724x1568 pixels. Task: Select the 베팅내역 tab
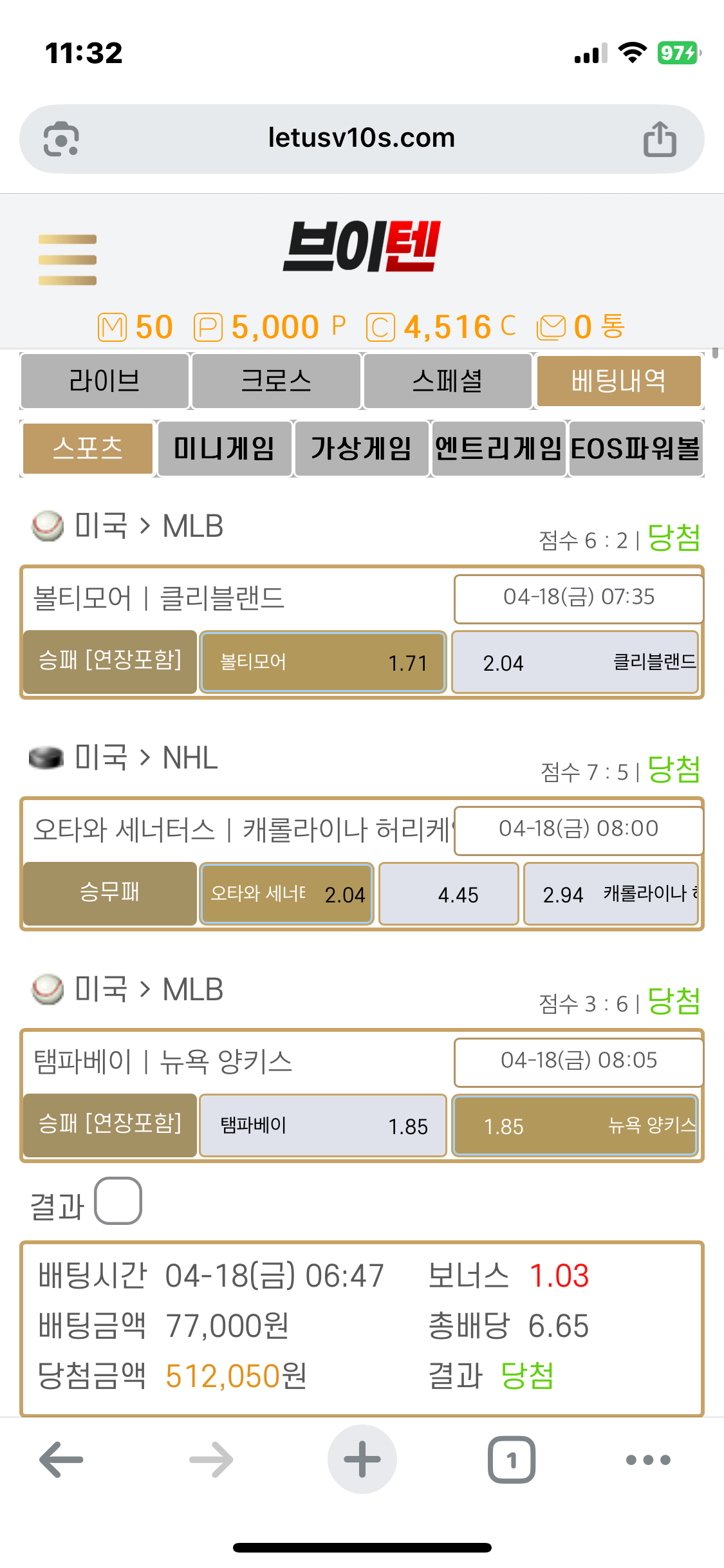pyautogui.click(x=618, y=381)
